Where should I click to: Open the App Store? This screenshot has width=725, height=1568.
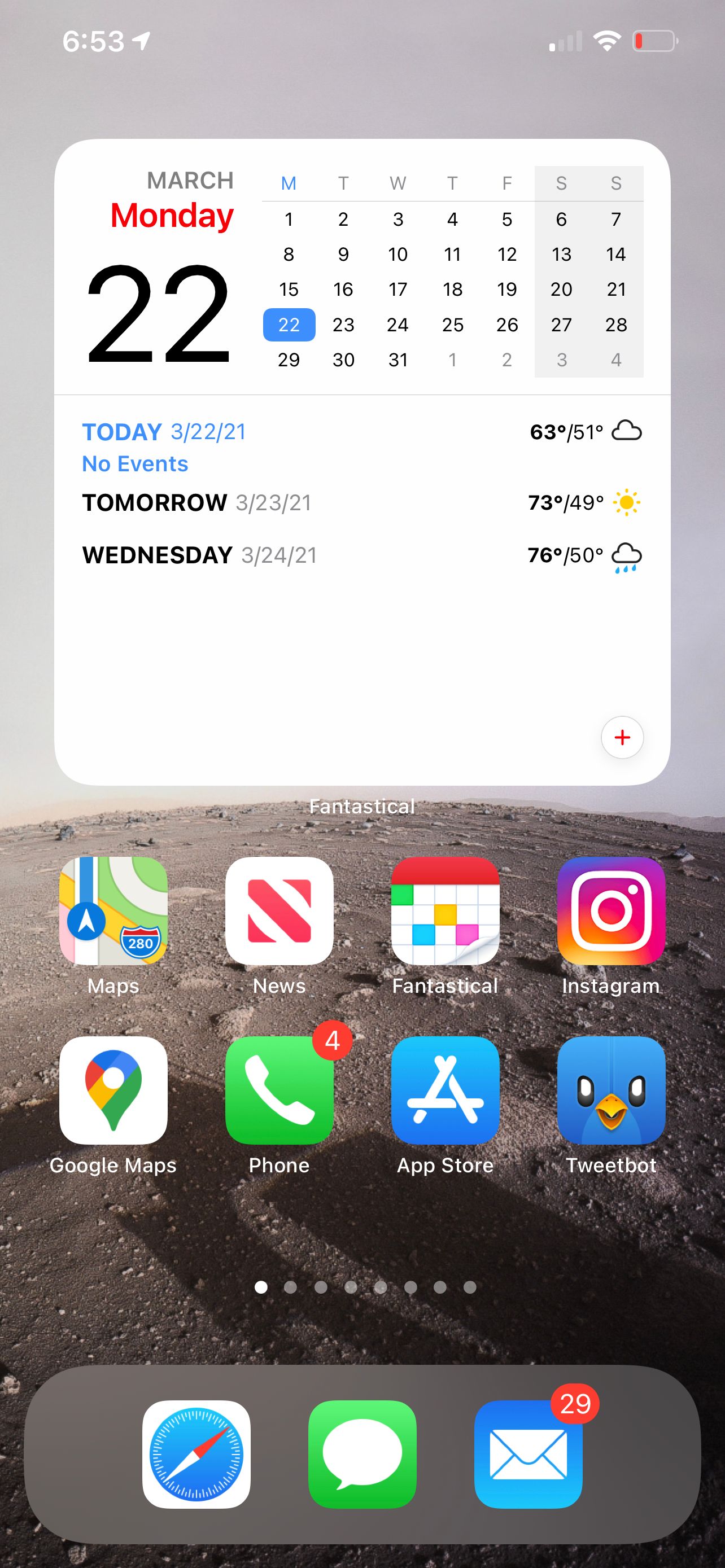[445, 1090]
